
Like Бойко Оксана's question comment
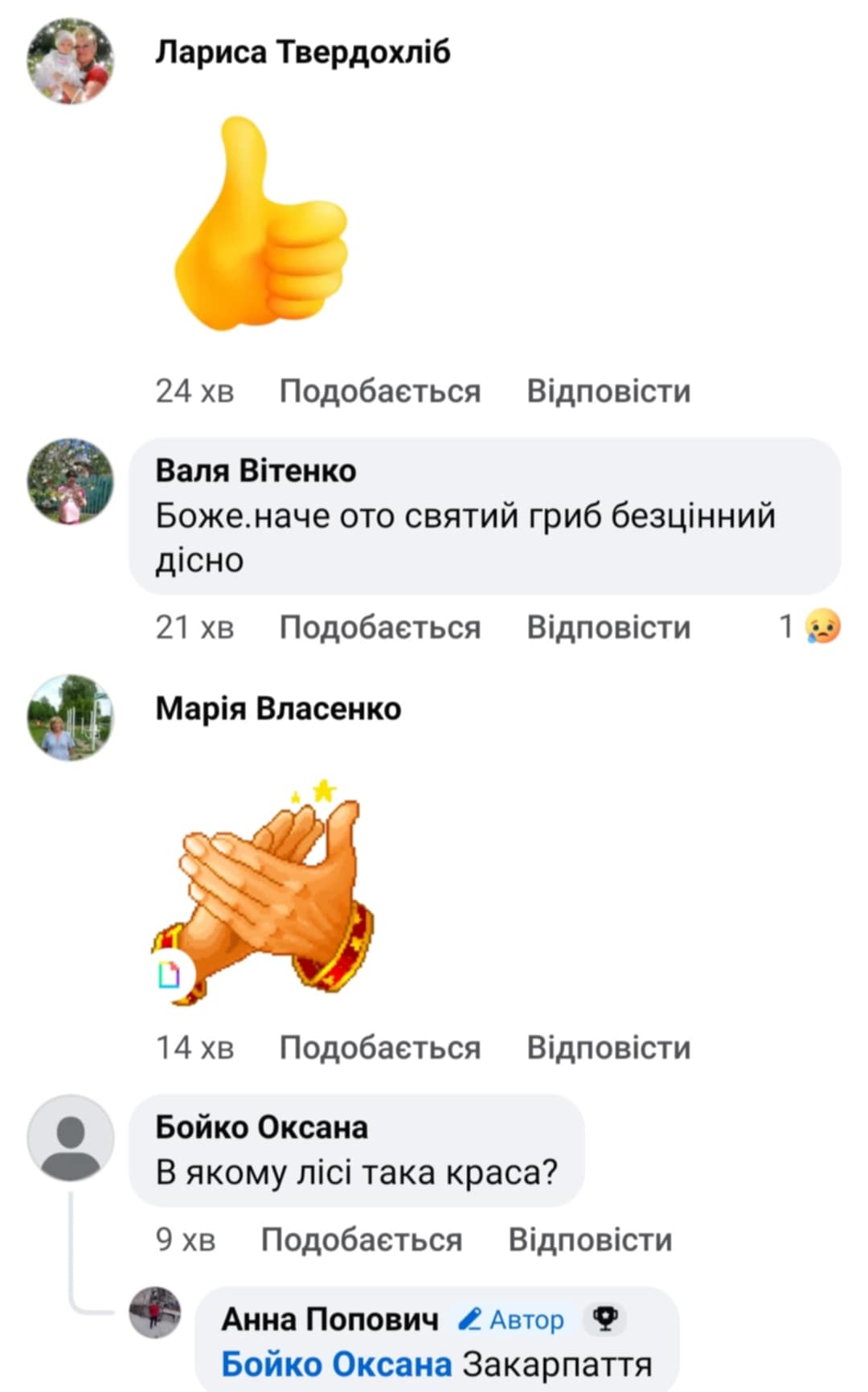pyautogui.click(x=361, y=1240)
